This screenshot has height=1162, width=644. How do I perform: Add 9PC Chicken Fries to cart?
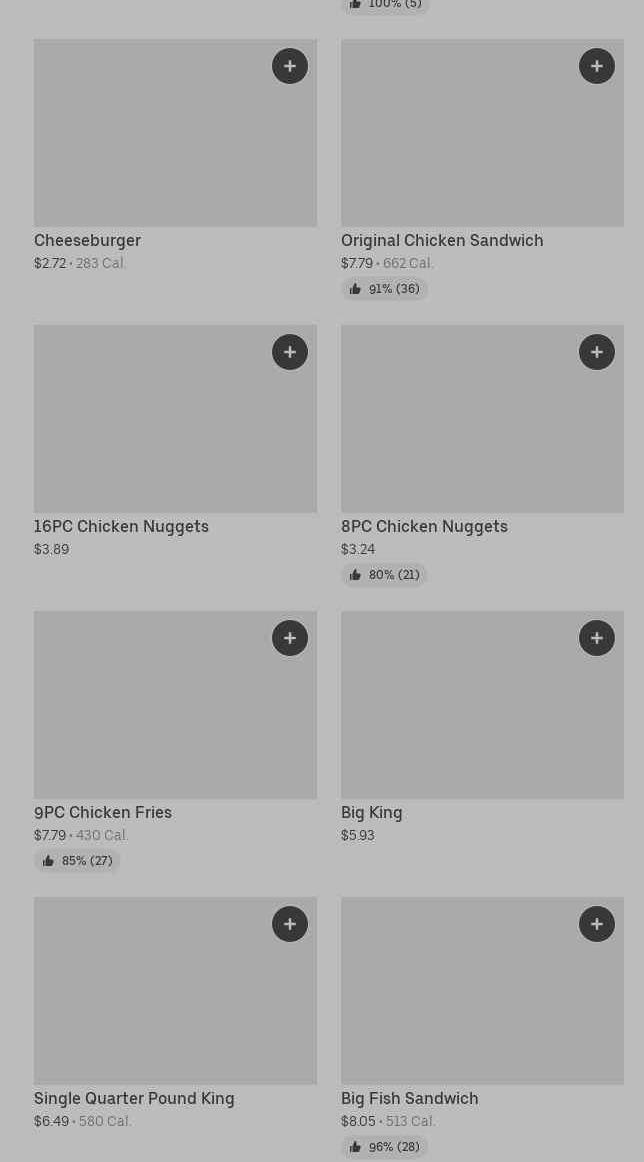(290, 638)
